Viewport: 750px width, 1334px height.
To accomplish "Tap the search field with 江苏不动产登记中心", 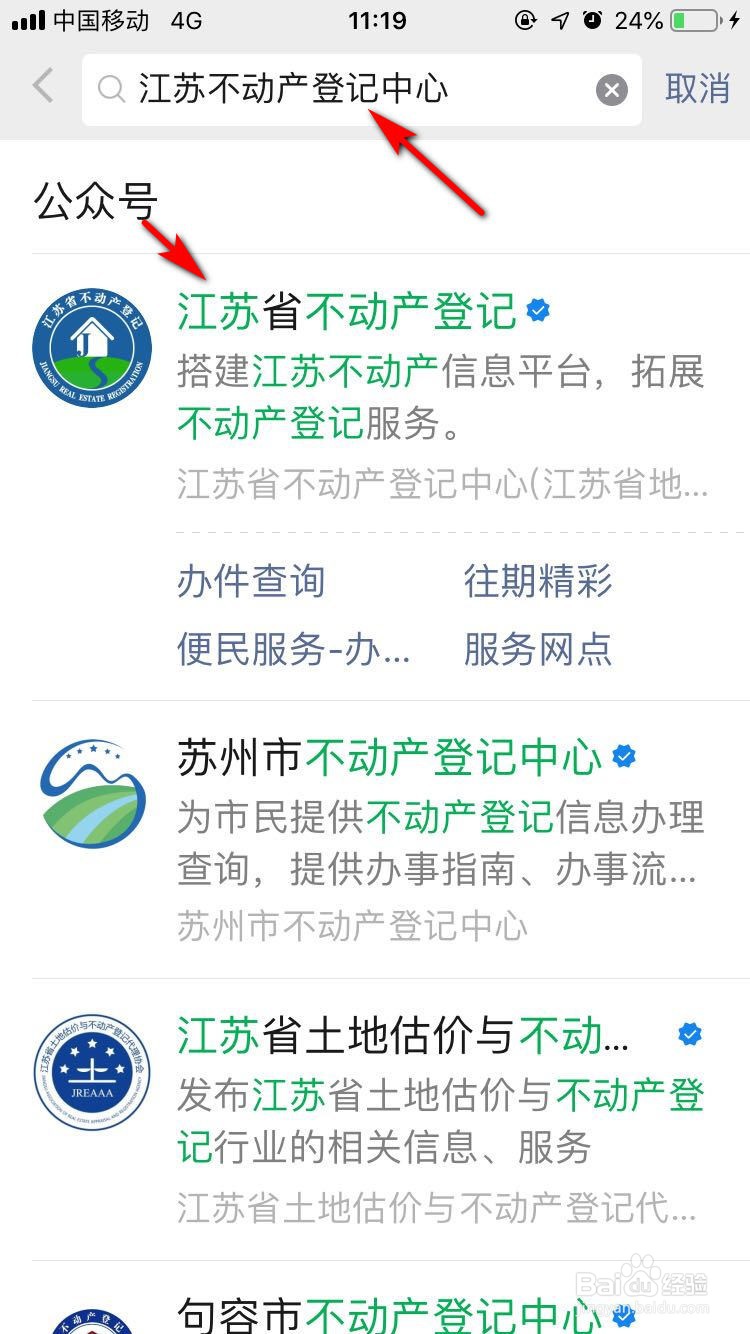I will [x=361, y=90].
